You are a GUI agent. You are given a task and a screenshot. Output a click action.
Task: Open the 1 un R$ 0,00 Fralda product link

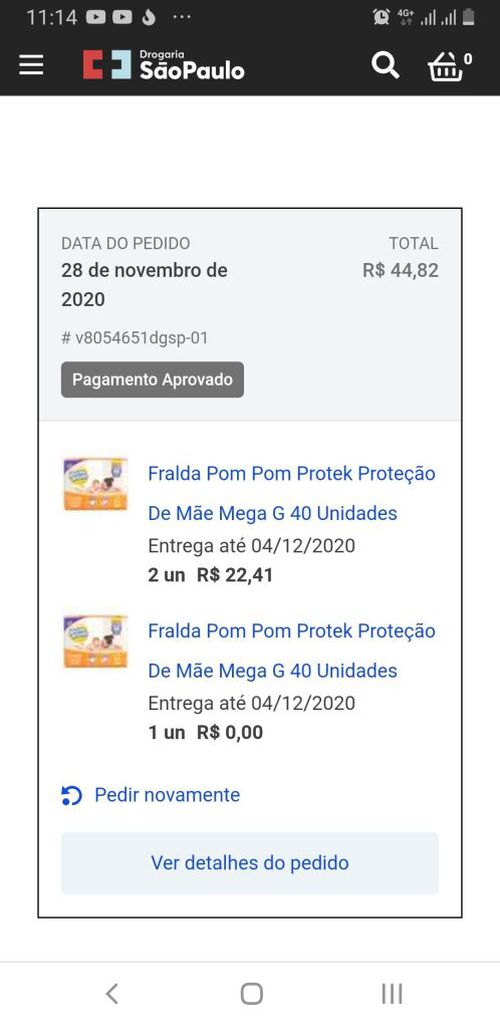(x=292, y=650)
